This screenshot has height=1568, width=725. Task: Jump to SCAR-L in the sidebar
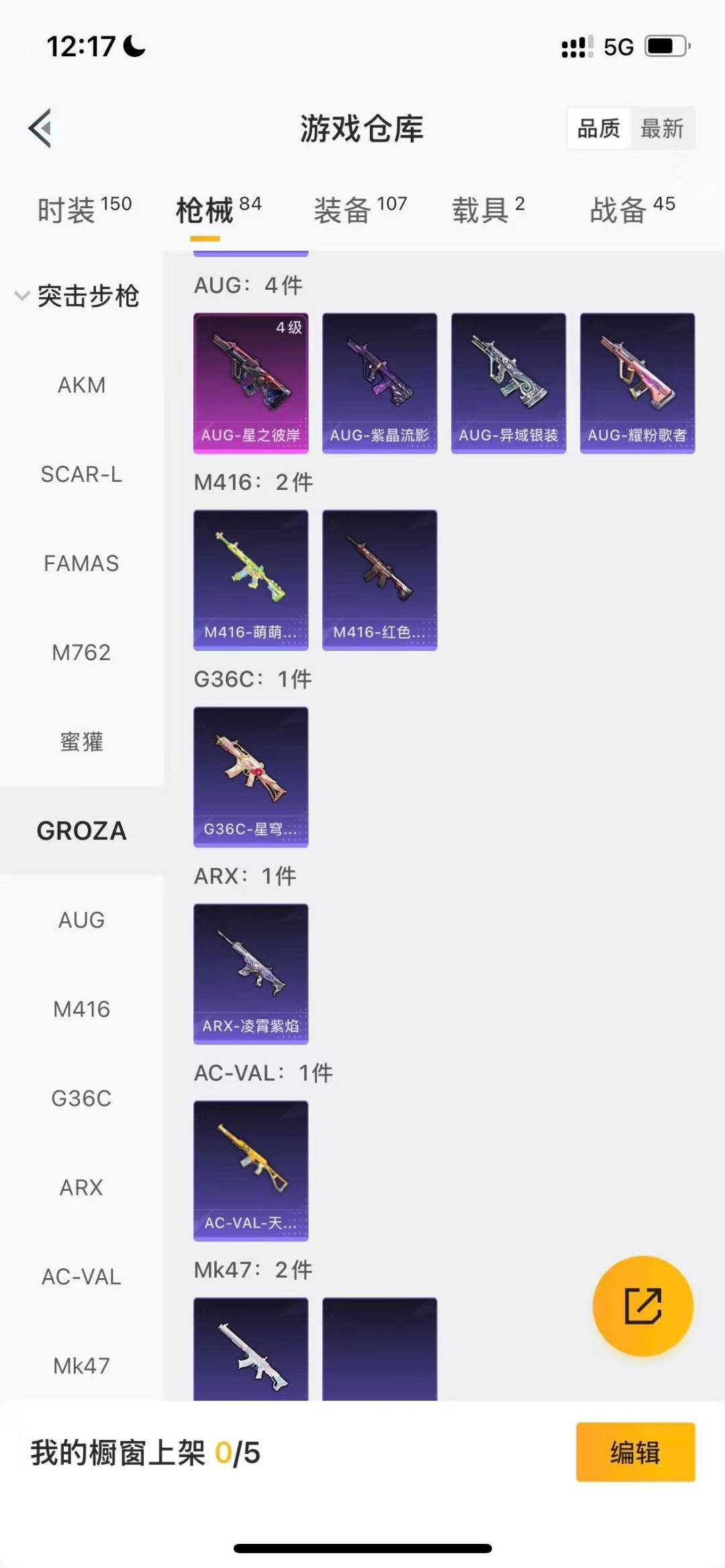point(81,474)
